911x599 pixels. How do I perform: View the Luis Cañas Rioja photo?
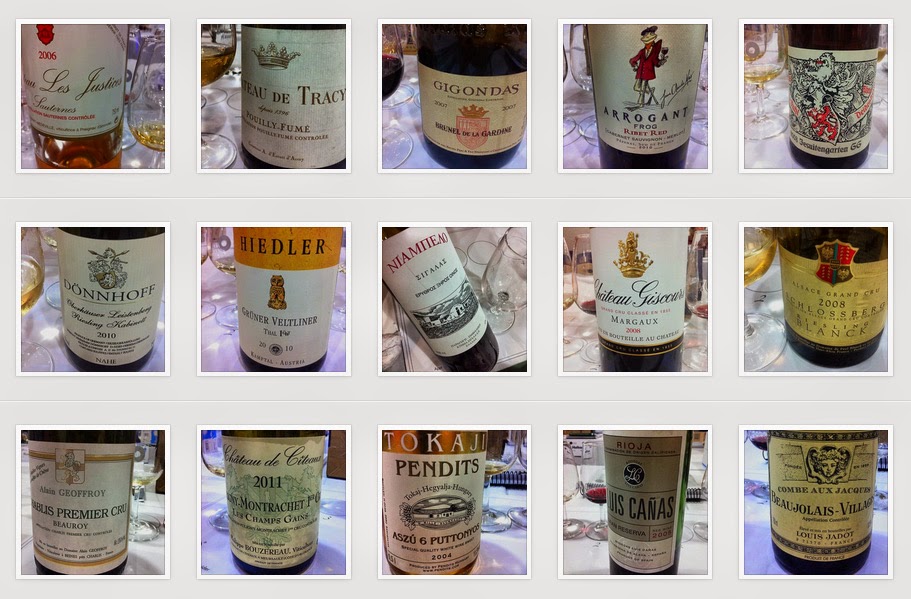tap(635, 502)
